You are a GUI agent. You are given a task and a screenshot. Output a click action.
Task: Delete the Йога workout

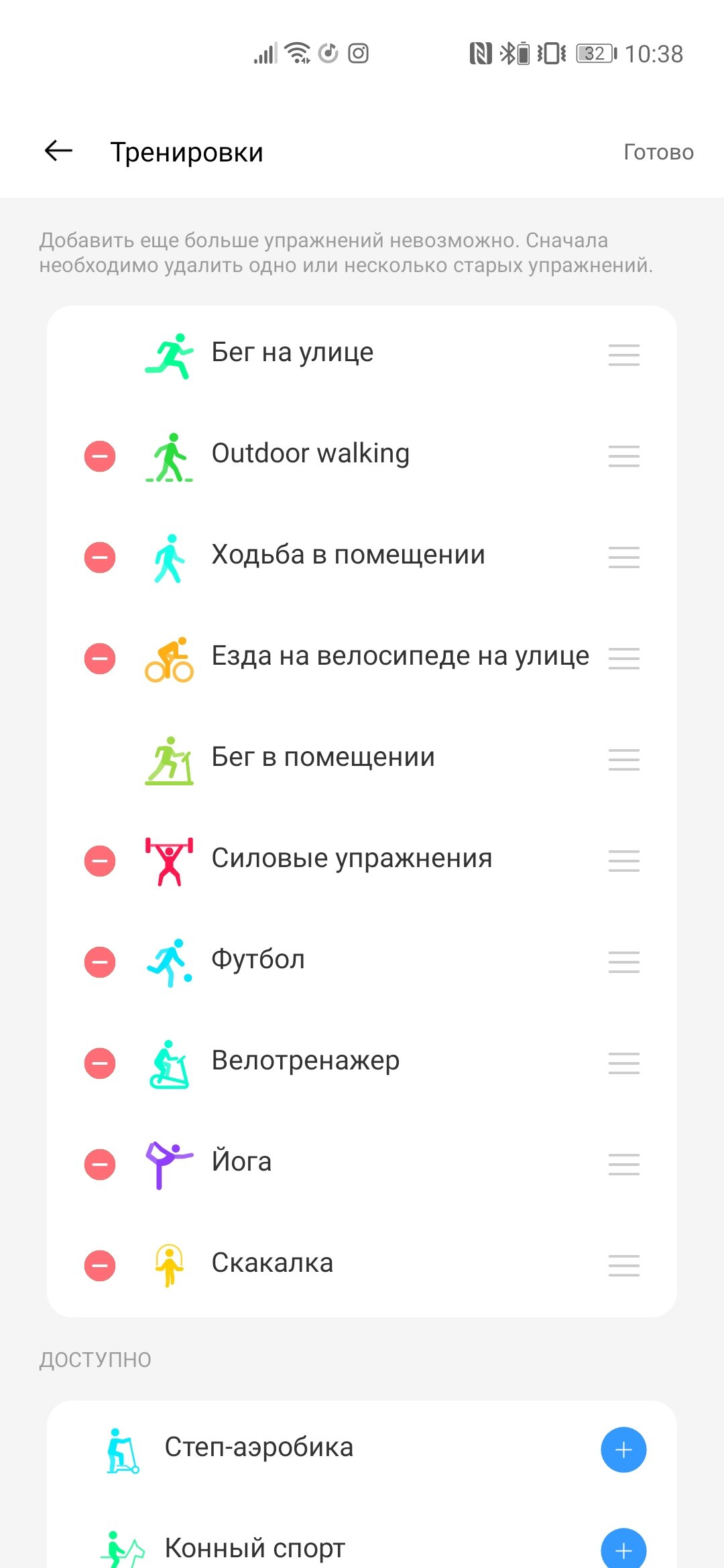click(x=100, y=1165)
